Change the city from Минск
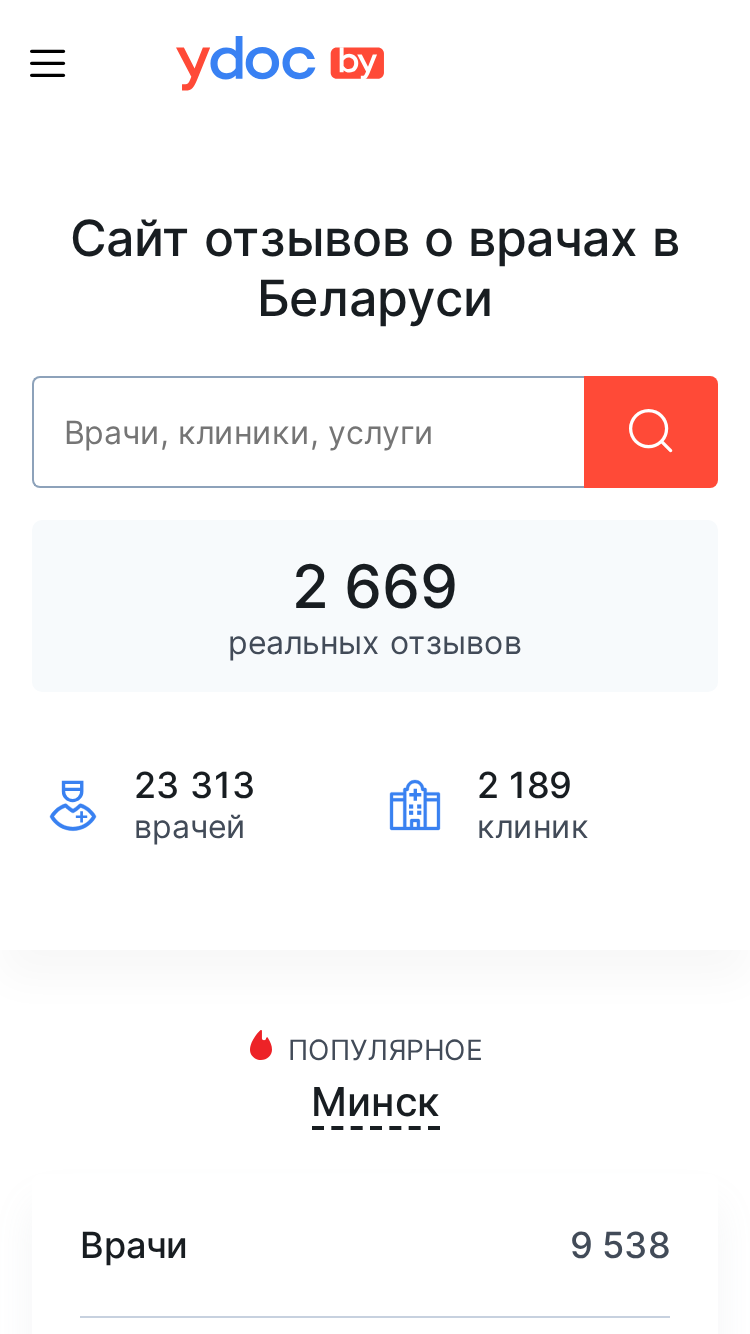 click(375, 1103)
